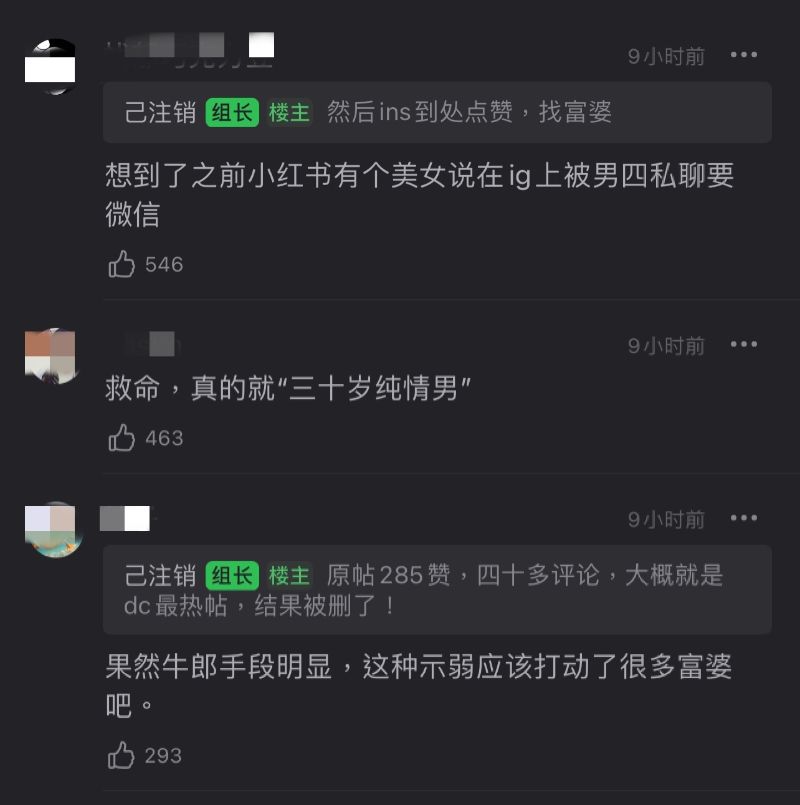This screenshot has width=800, height=805.
Task: Like the comment with 293 likes
Action: tap(122, 755)
